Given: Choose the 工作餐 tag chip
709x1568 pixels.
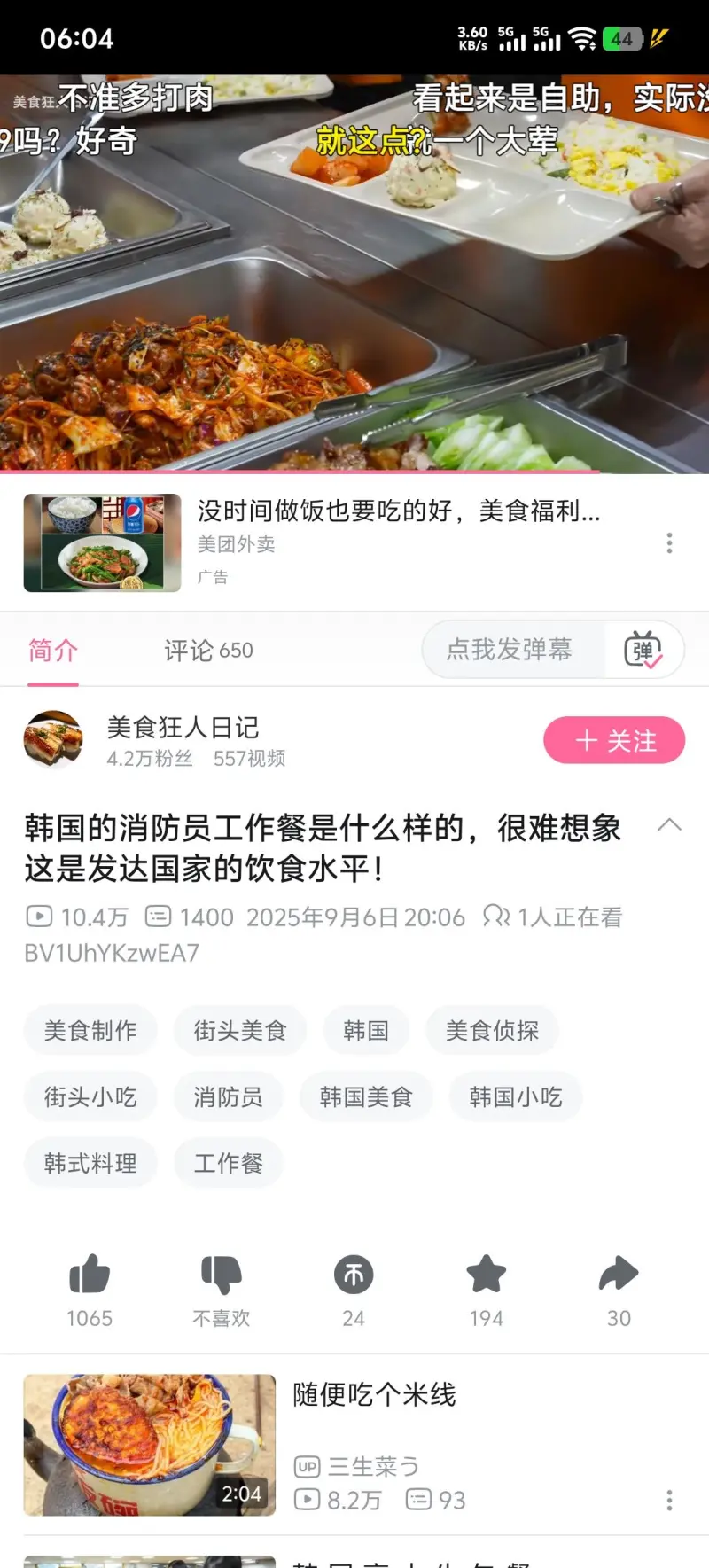Looking at the screenshot, I should click(x=228, y=1163).
